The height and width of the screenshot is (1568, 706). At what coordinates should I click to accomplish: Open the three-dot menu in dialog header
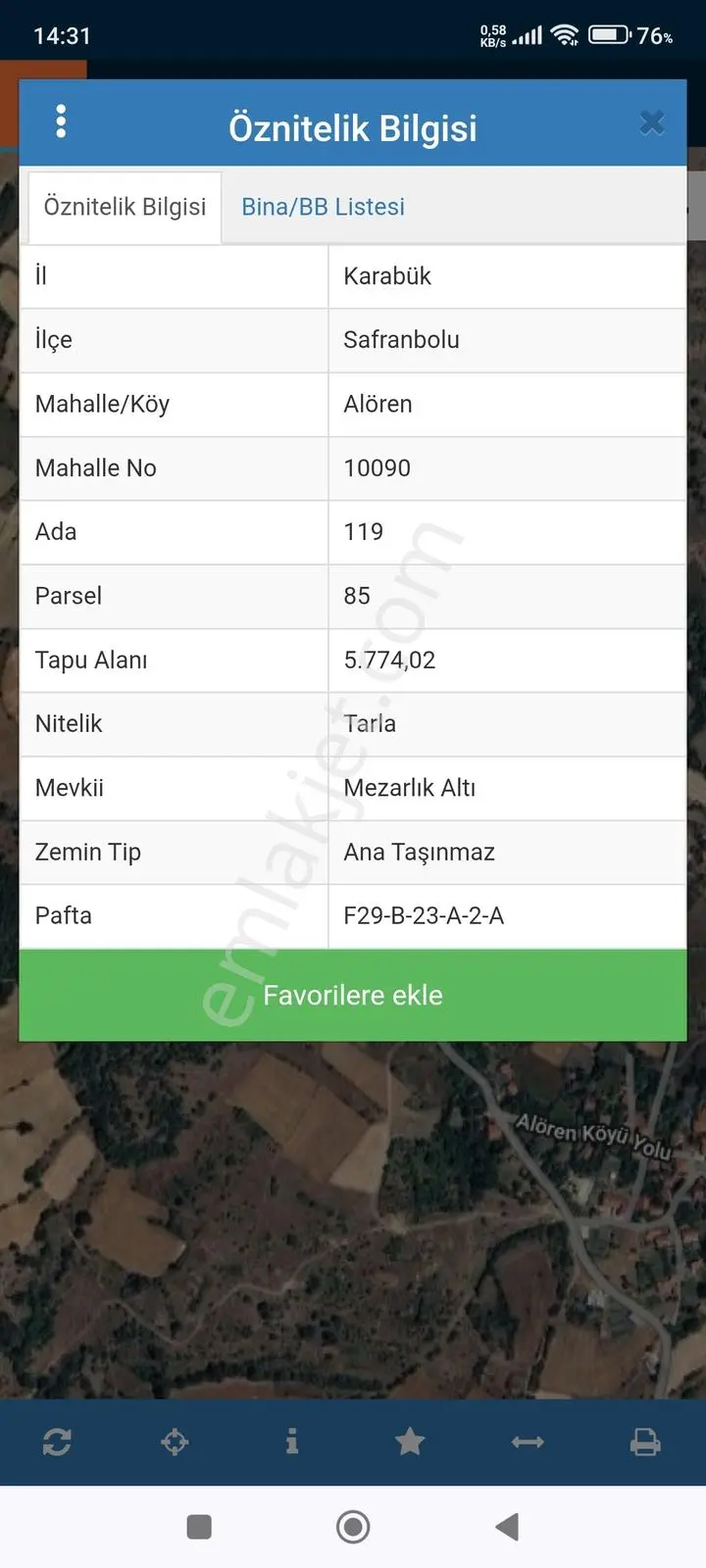pos(61,122)
